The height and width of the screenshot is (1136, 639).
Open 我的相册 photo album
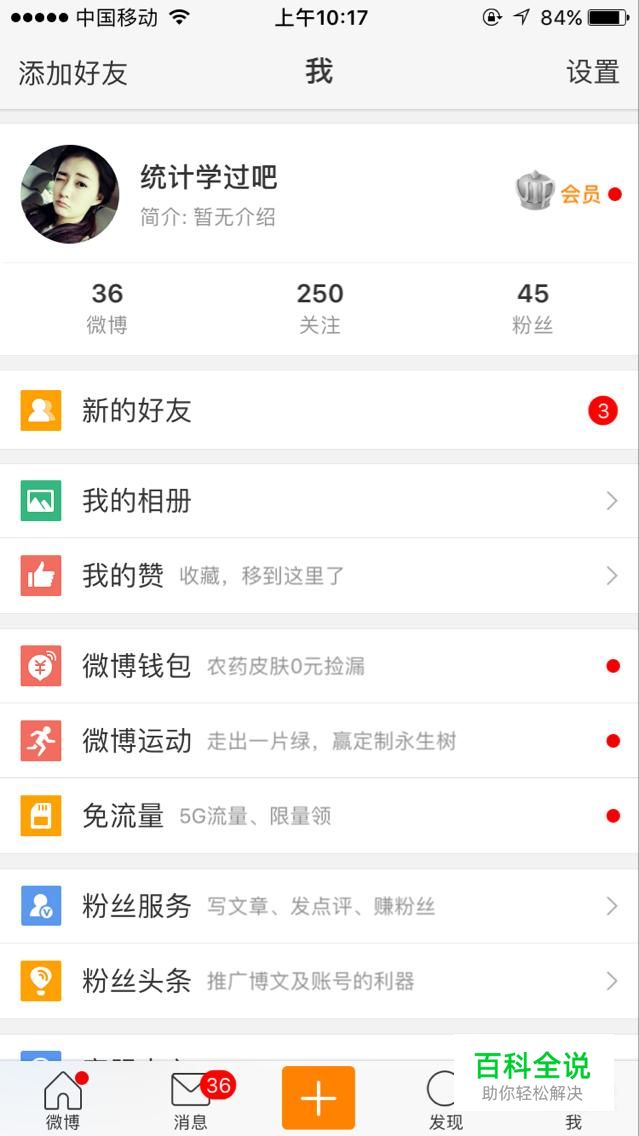coord(319,501)
